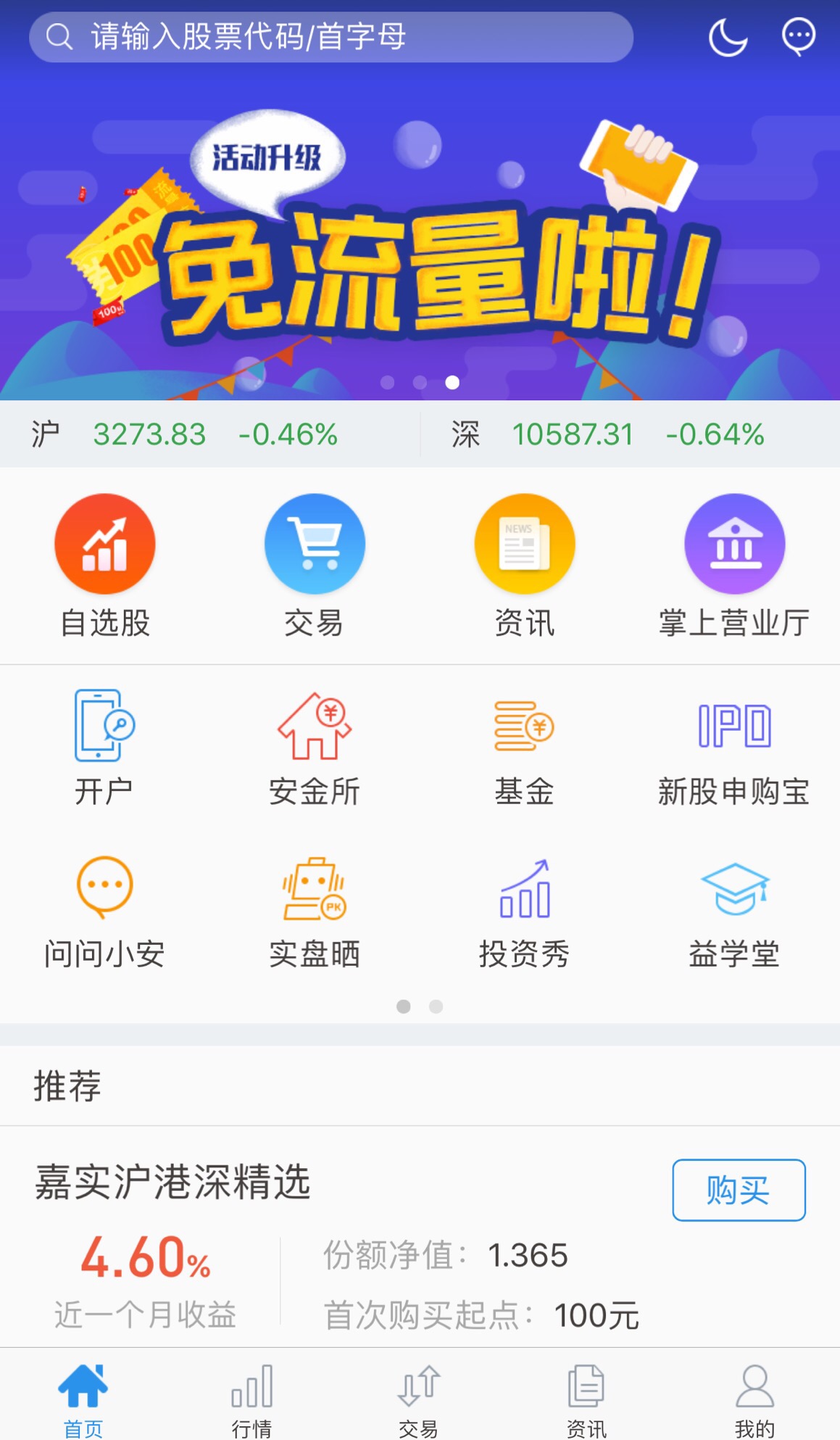Toggle night mode with the moon icon
The image size is (840, 1440).
coord(727,38)
